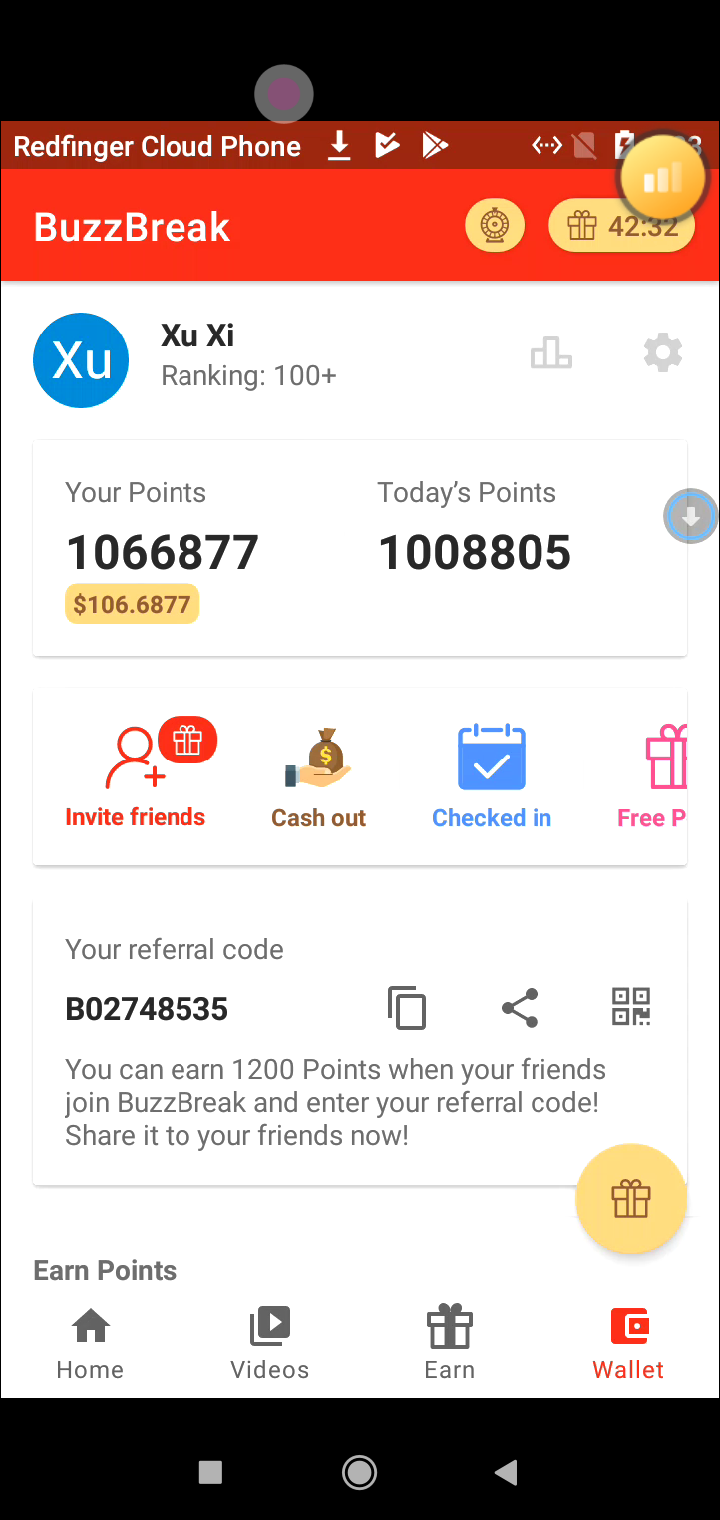Open the Xu profile avatar
Image resolution: width=720 pixels, height=1520 pixels.
pyautogui.click(x=81, y=360)
